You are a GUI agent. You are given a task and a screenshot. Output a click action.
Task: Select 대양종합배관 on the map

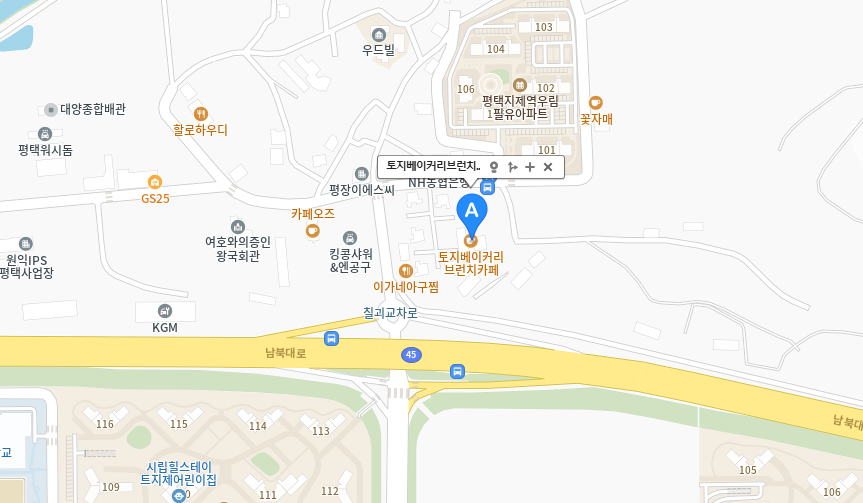[51, 110]
